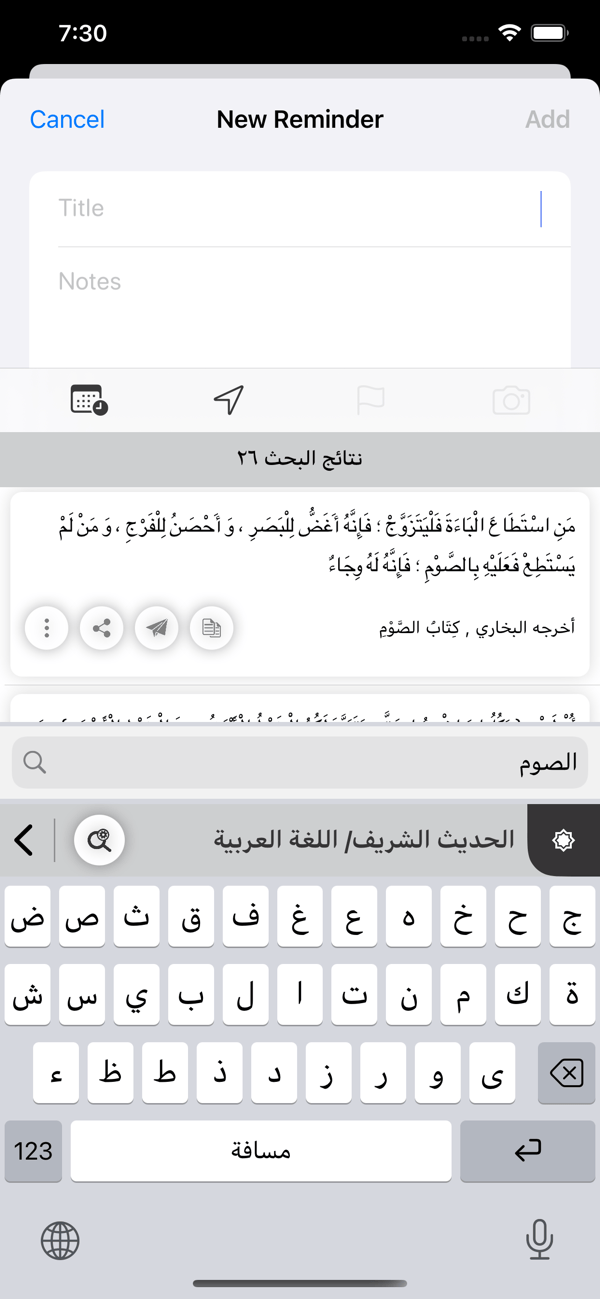Tap the Add button
This screenshot has height=1299, width=600.
(x=547, y=119)
